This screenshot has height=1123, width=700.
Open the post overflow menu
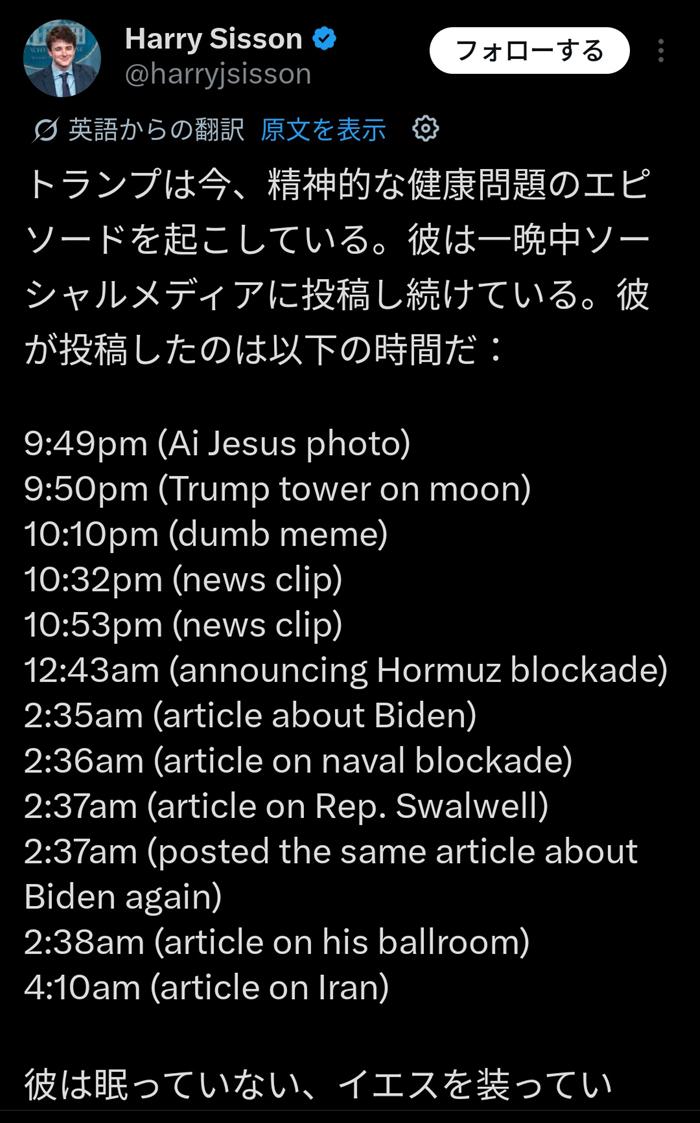coord(661,51)
